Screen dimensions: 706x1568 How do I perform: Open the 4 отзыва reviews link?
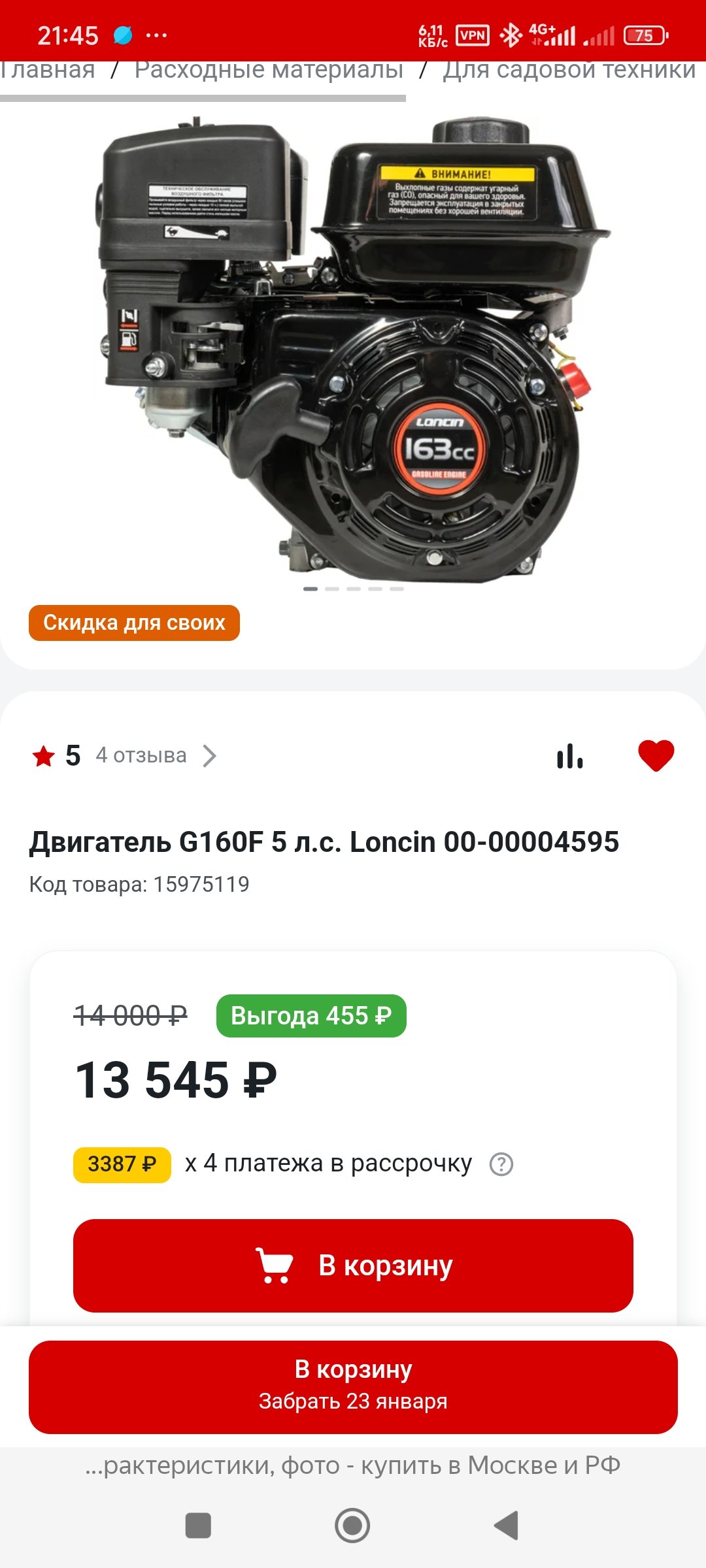pyautogui.click(x=141, y=755)
